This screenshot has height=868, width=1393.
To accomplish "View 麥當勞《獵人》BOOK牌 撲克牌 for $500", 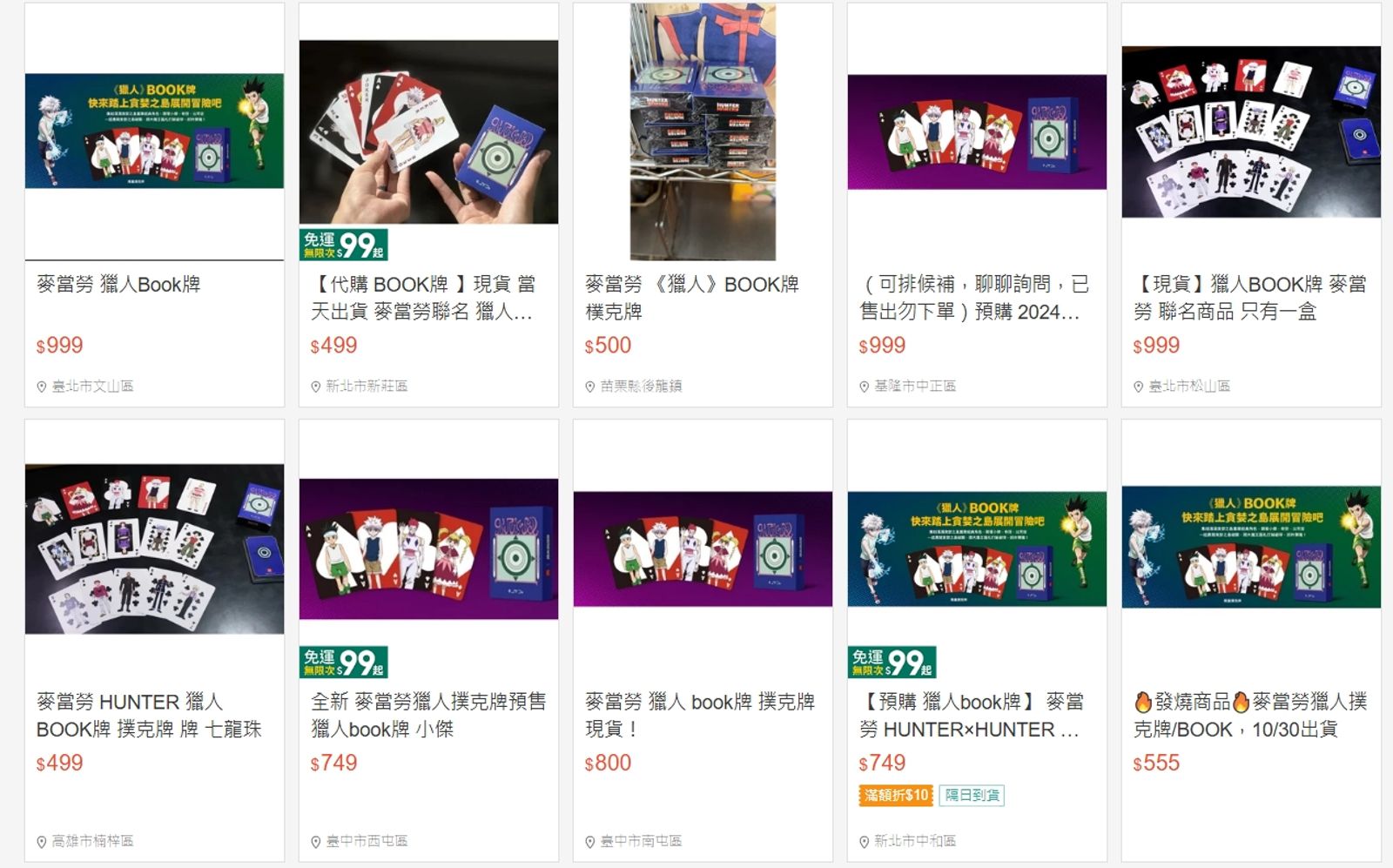I will 691,297.
